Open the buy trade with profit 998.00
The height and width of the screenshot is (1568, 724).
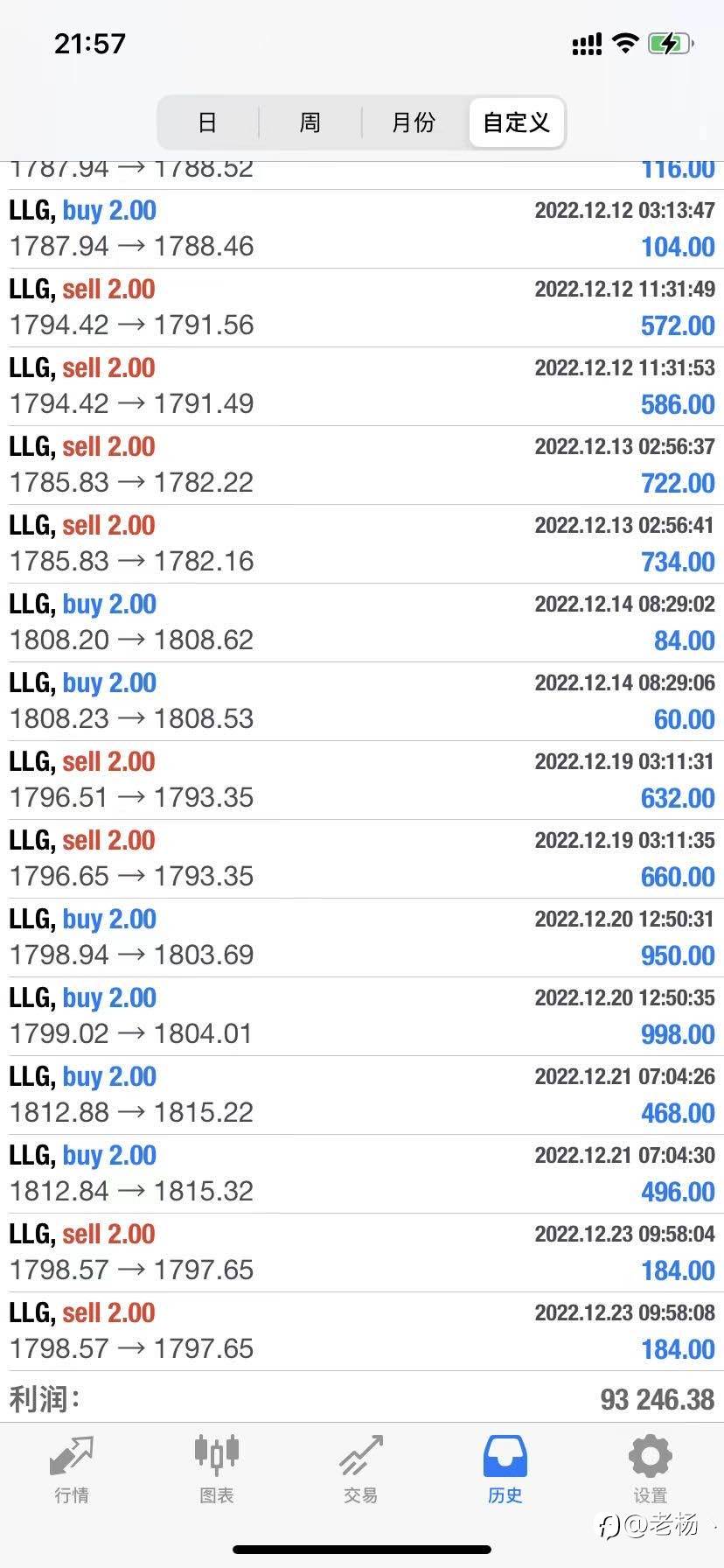tap(362, 1017)
